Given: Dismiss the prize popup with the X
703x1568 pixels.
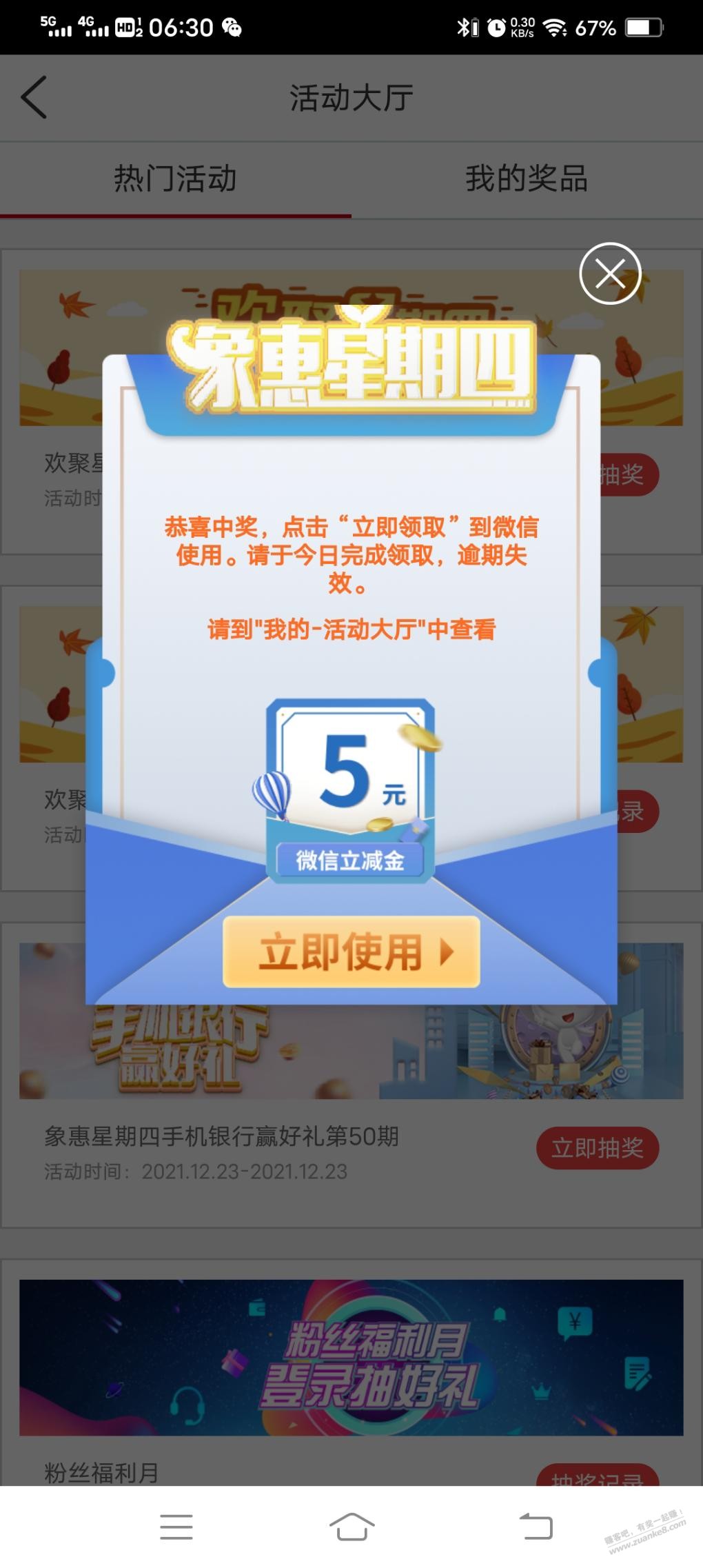Looking at the screenshot, I should [610, 274].
